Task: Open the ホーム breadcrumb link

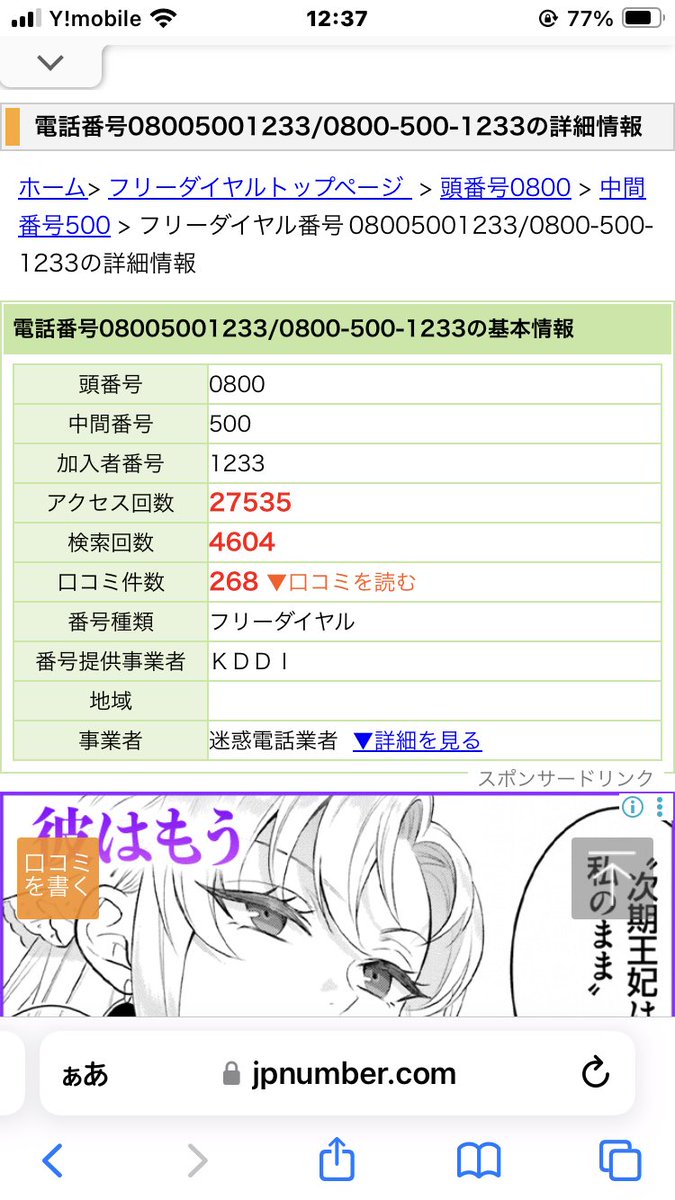Action: coord(52,187)
